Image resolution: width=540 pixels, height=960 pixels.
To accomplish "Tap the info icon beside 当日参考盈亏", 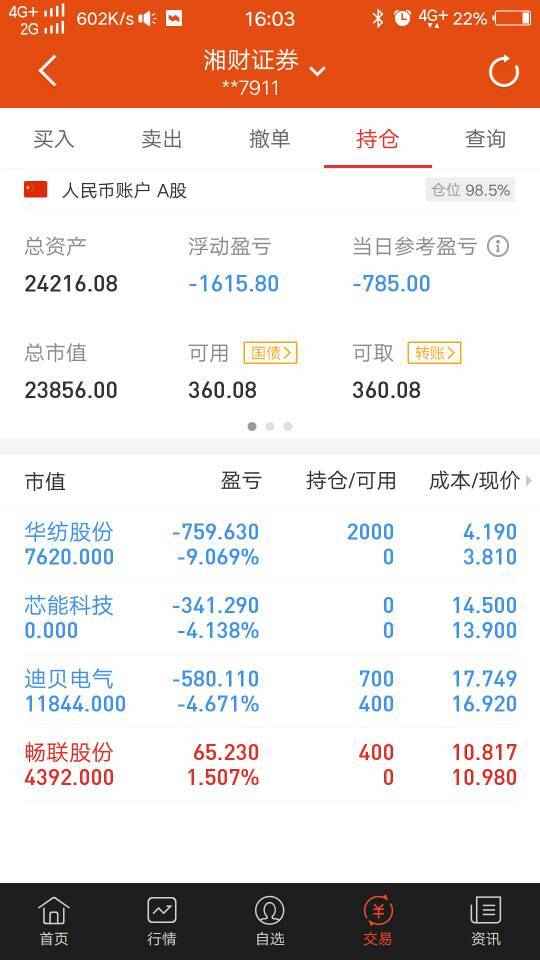I will [498, 246].
